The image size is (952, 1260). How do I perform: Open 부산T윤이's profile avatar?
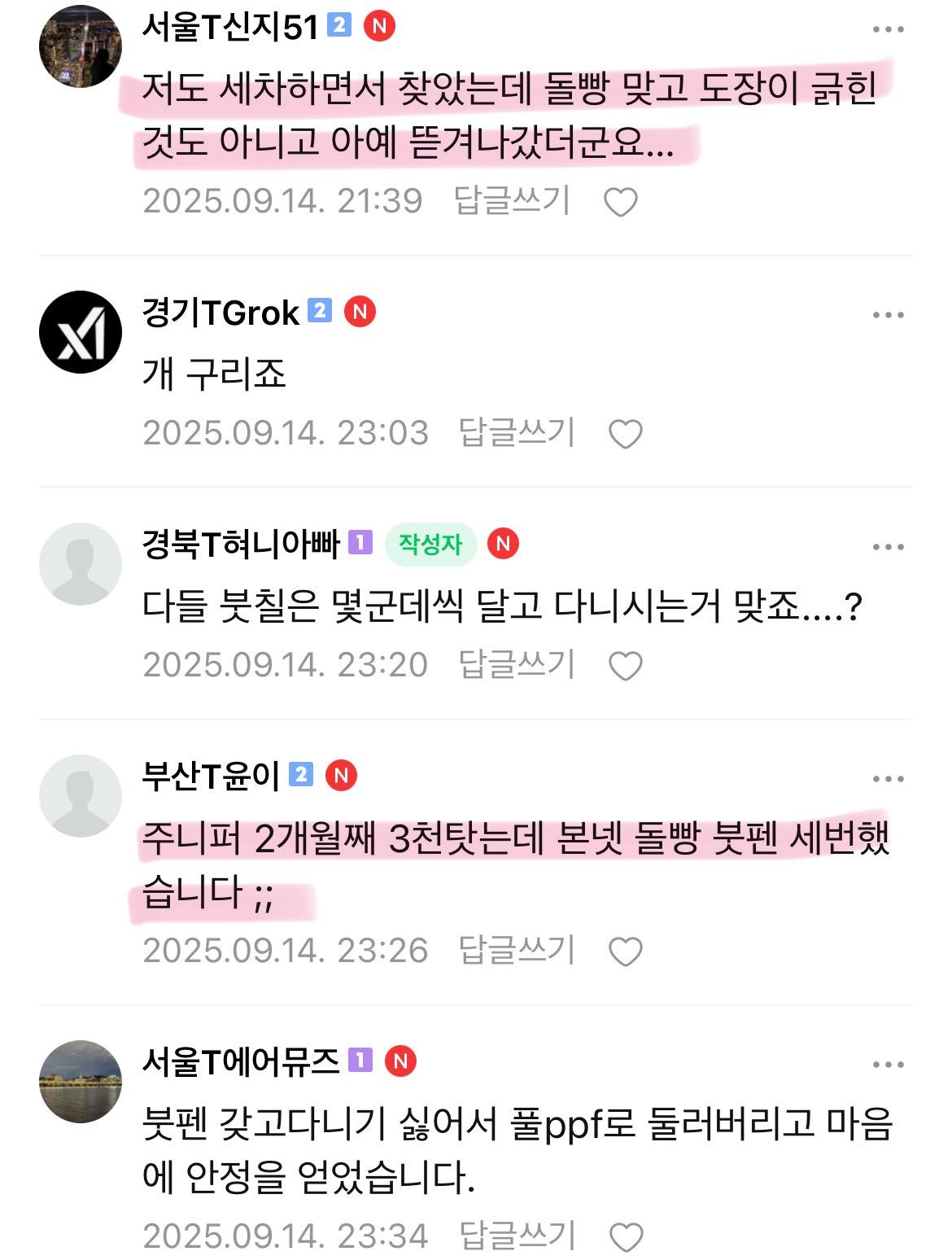coord(80,795)
